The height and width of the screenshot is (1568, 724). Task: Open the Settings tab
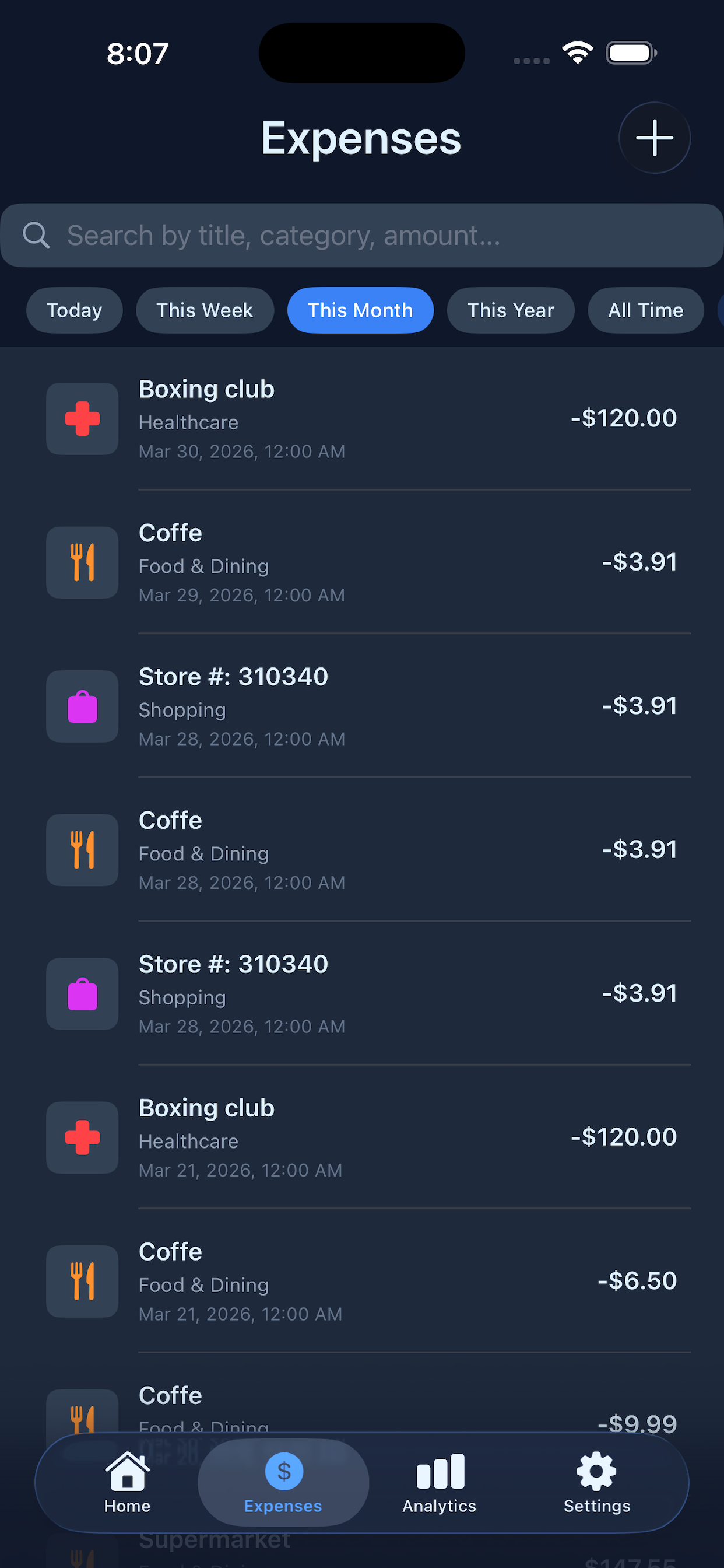pos(597,1483)
